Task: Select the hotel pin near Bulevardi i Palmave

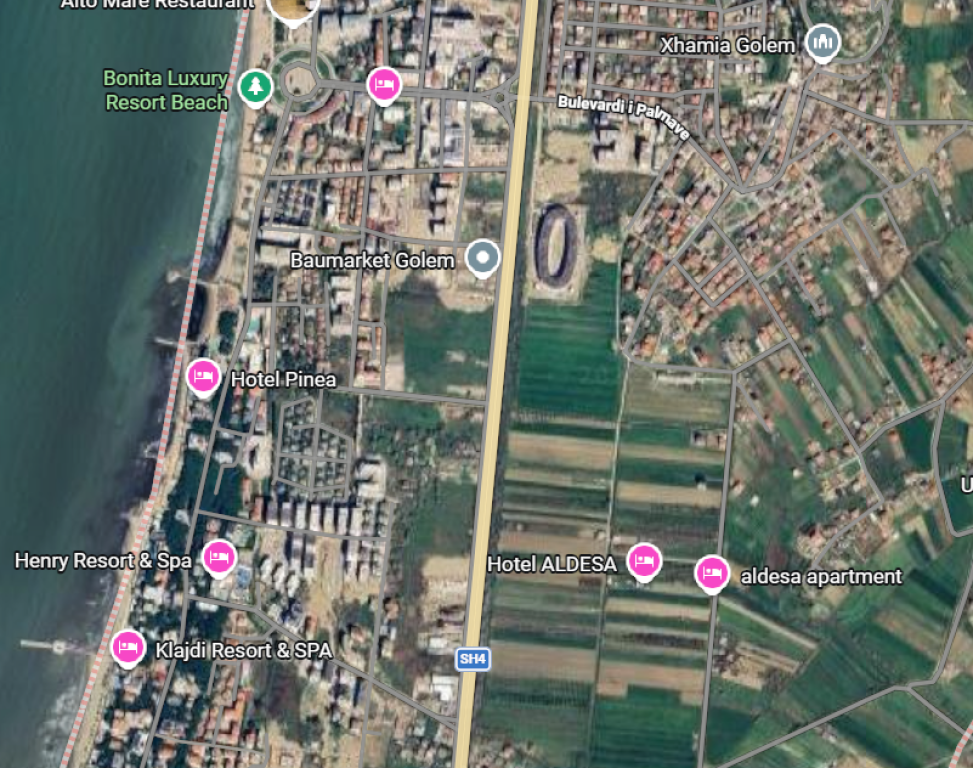Action: click(x=383, y=85)
